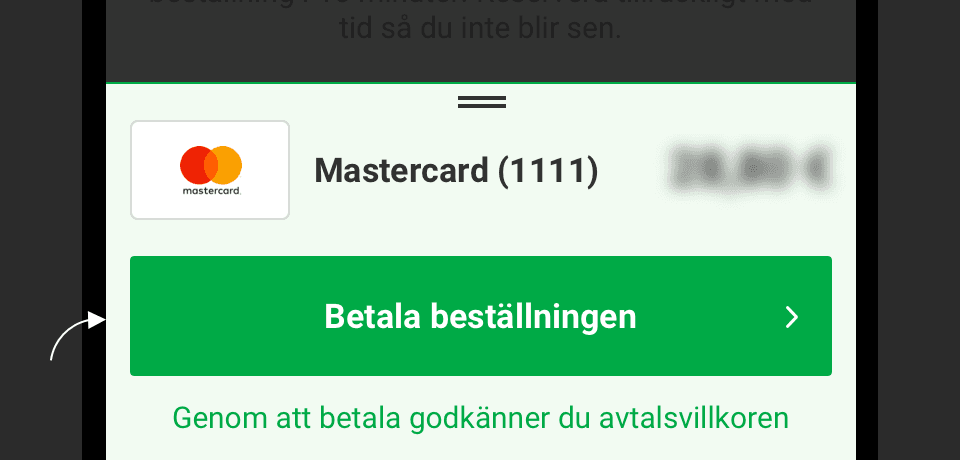
Task: Open the avtalsvillkoren terms link
Action: [x=481, y=416]
